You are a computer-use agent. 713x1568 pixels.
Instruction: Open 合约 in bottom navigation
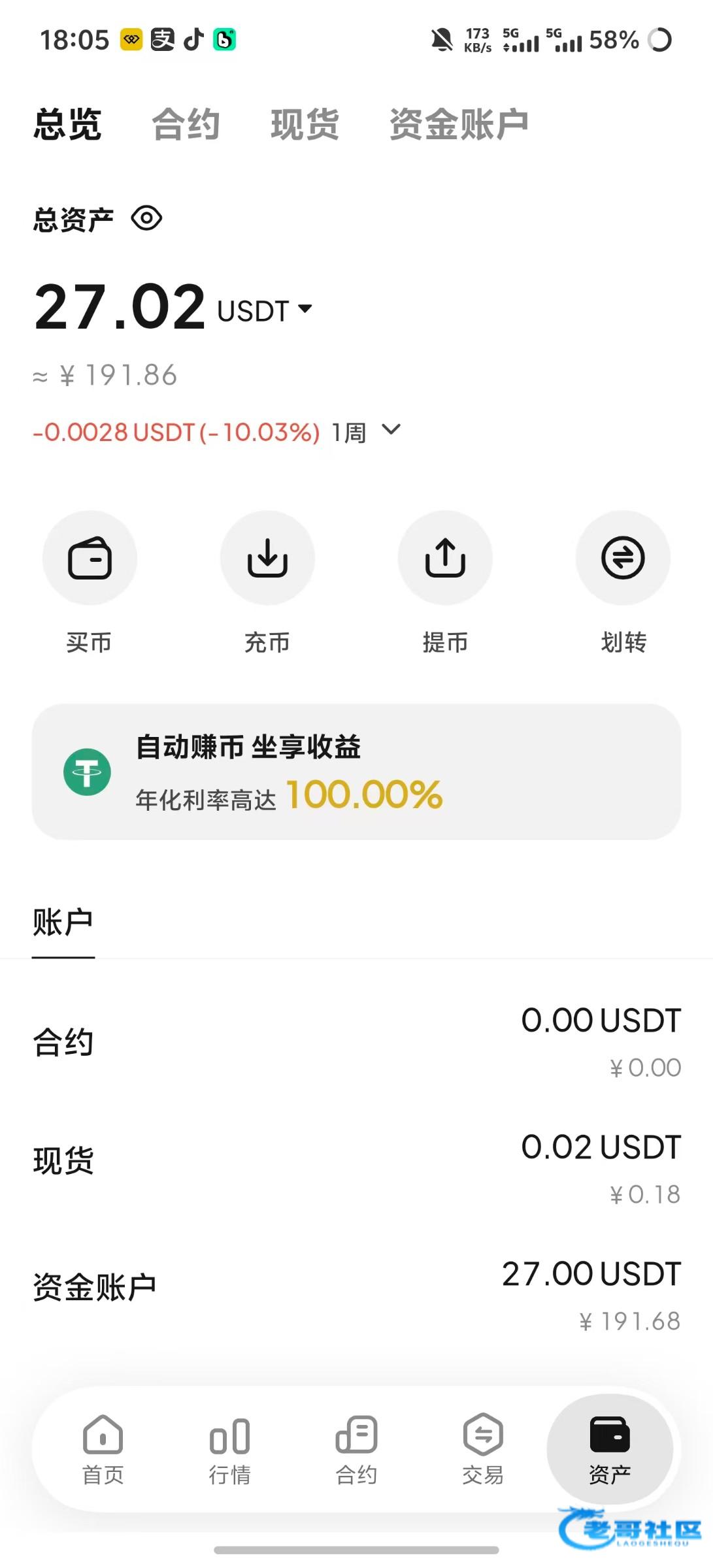[x=356, y=1449]
